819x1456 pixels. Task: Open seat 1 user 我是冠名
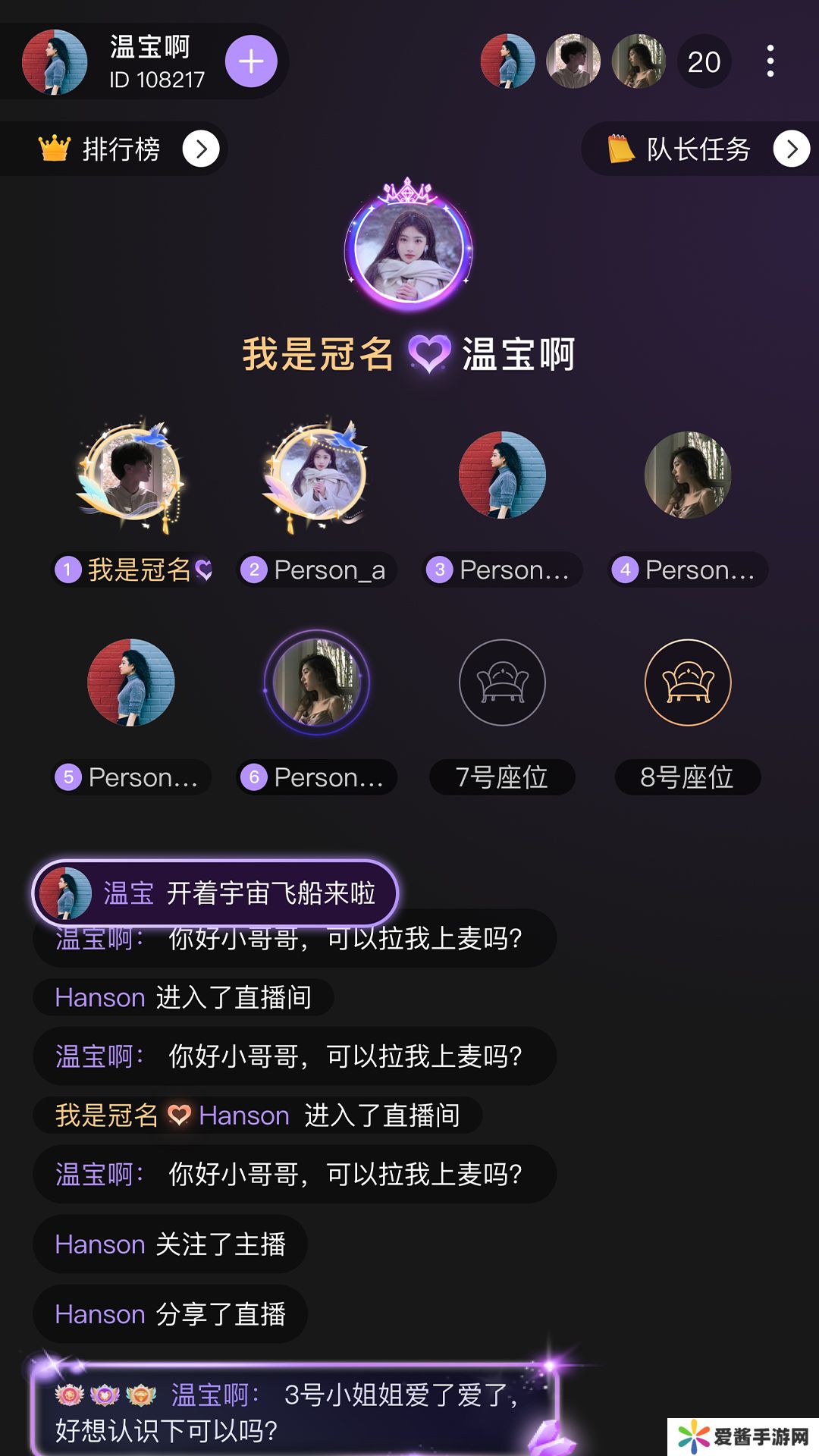tap(131, 475)
